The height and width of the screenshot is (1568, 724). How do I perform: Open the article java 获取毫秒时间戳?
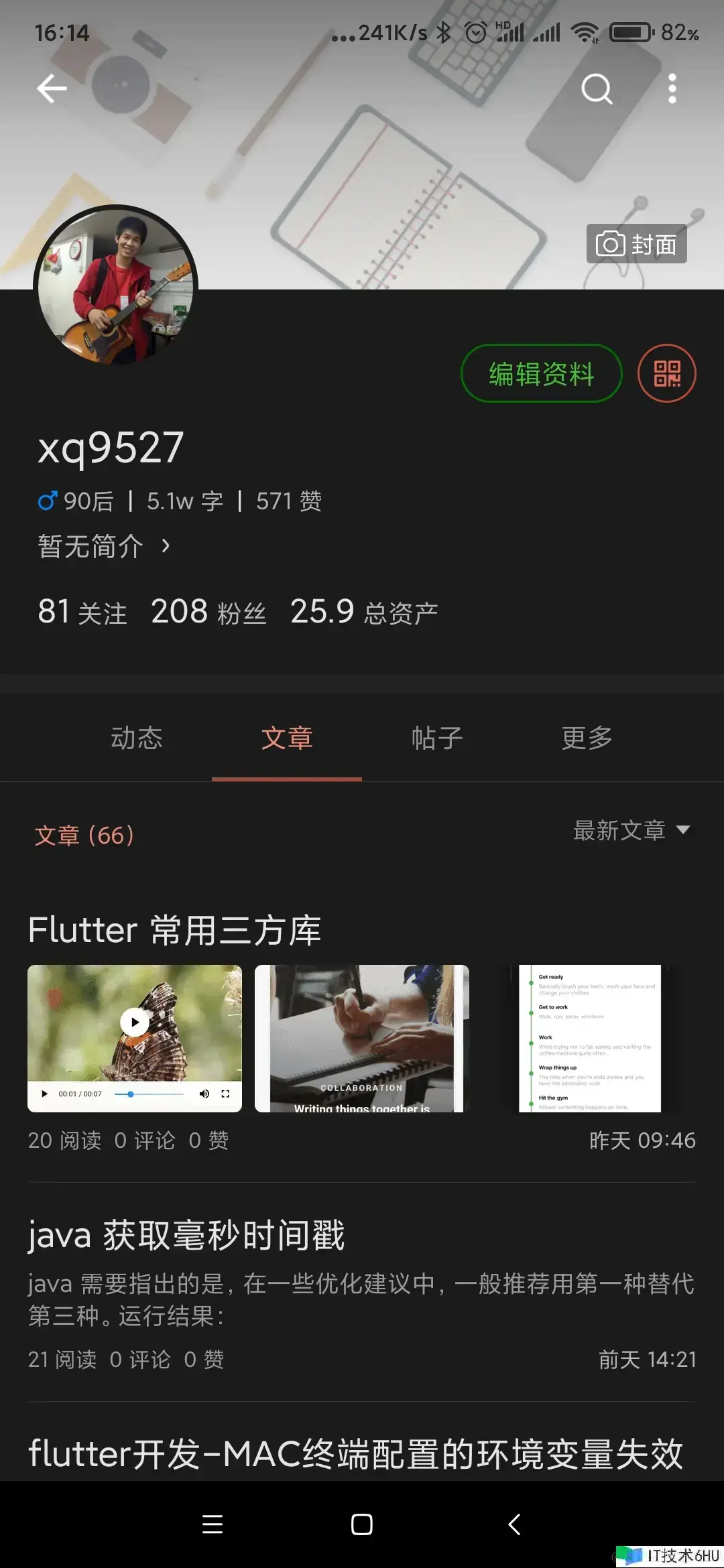(186, 1235)
